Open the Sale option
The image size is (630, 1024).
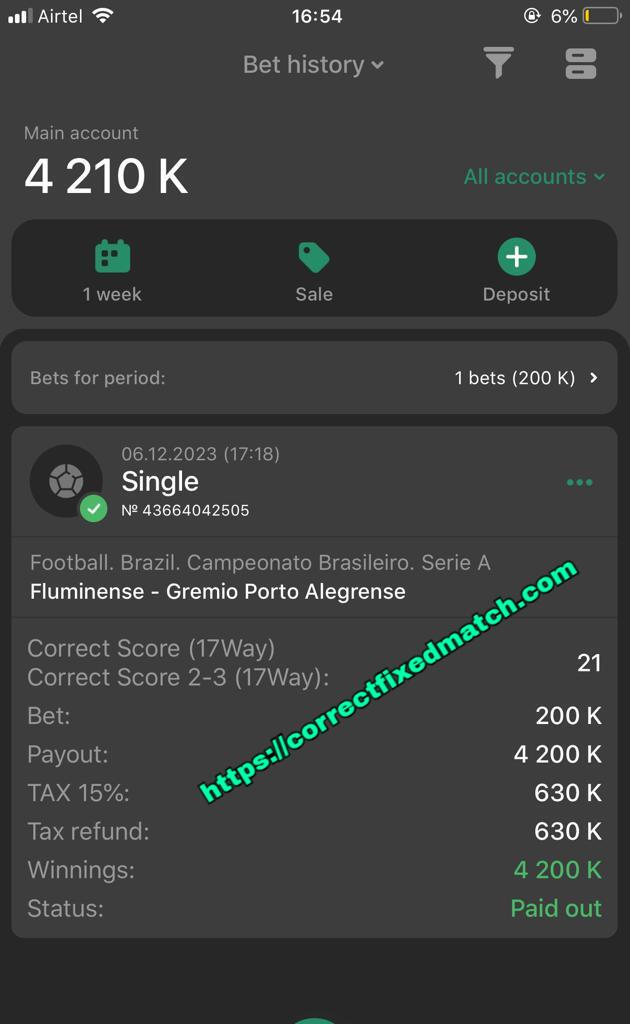[x=314, y=271]
